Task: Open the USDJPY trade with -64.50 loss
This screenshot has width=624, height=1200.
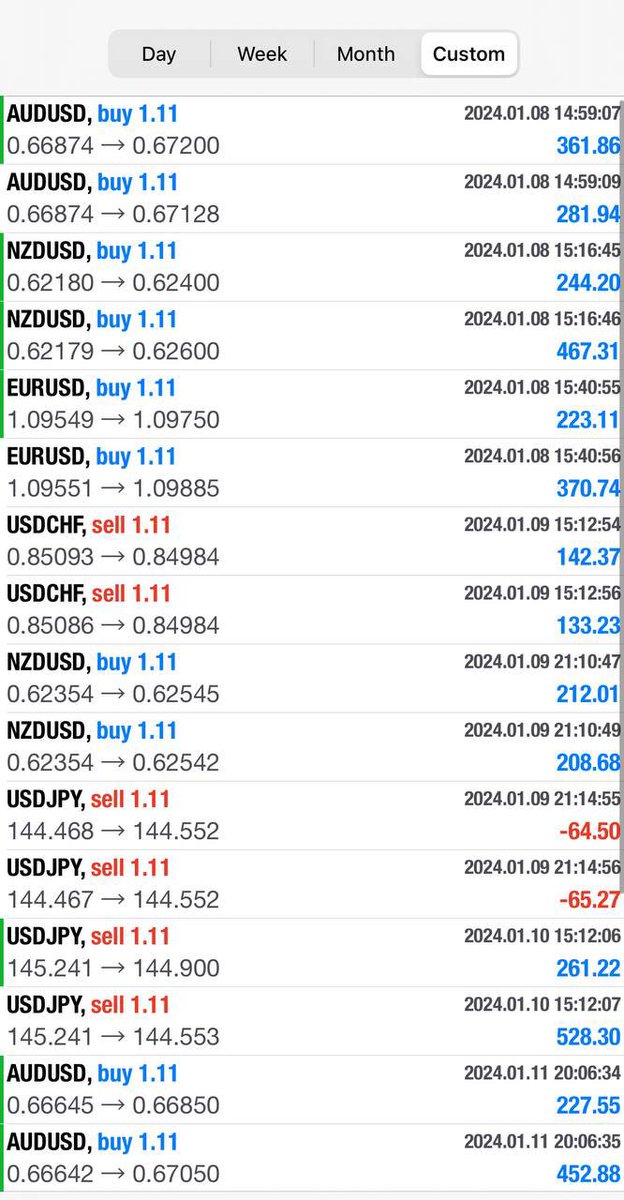Action: click(312, 815)
